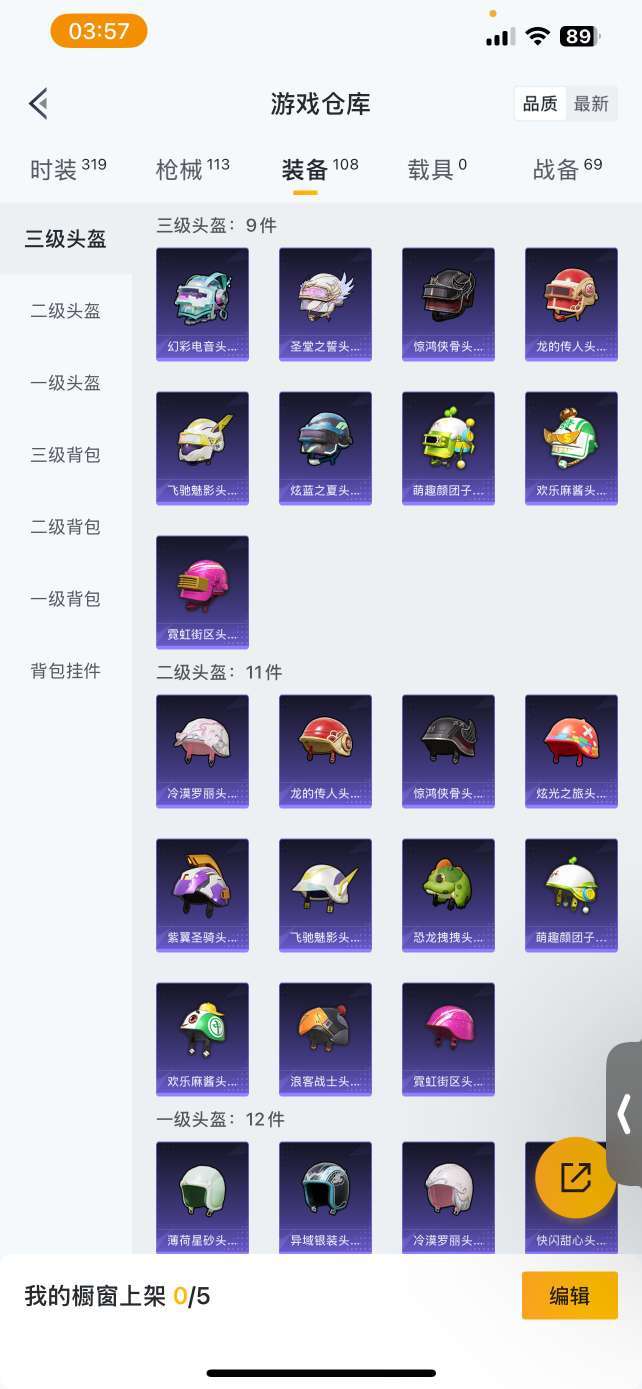
Task: Open the 载具 tab
Action: 437,168
